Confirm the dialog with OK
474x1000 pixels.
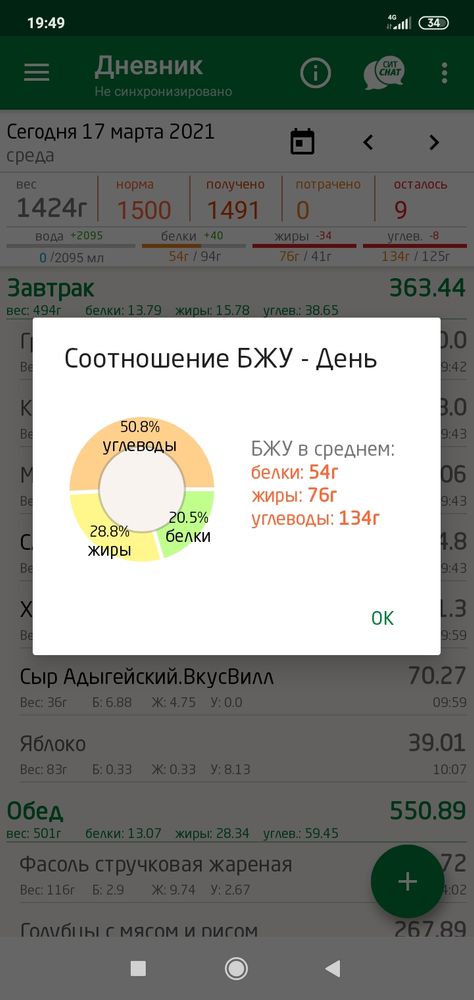pos(382,618)
